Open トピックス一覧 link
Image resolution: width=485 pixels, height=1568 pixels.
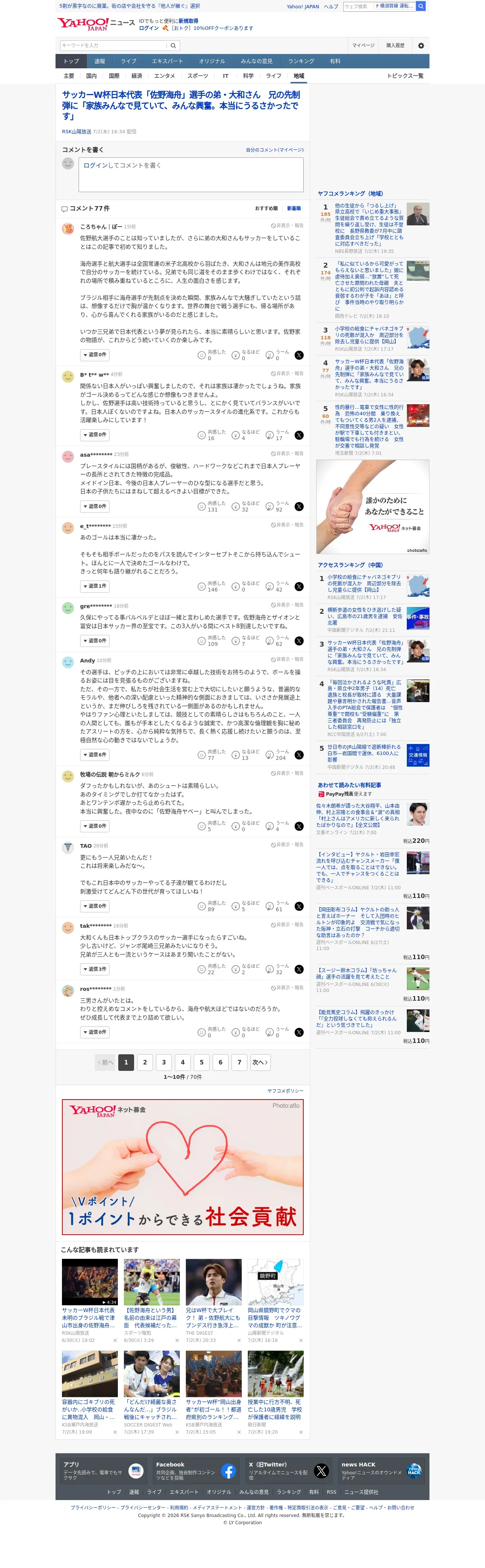pyautogui.click(x=405, y=76)
